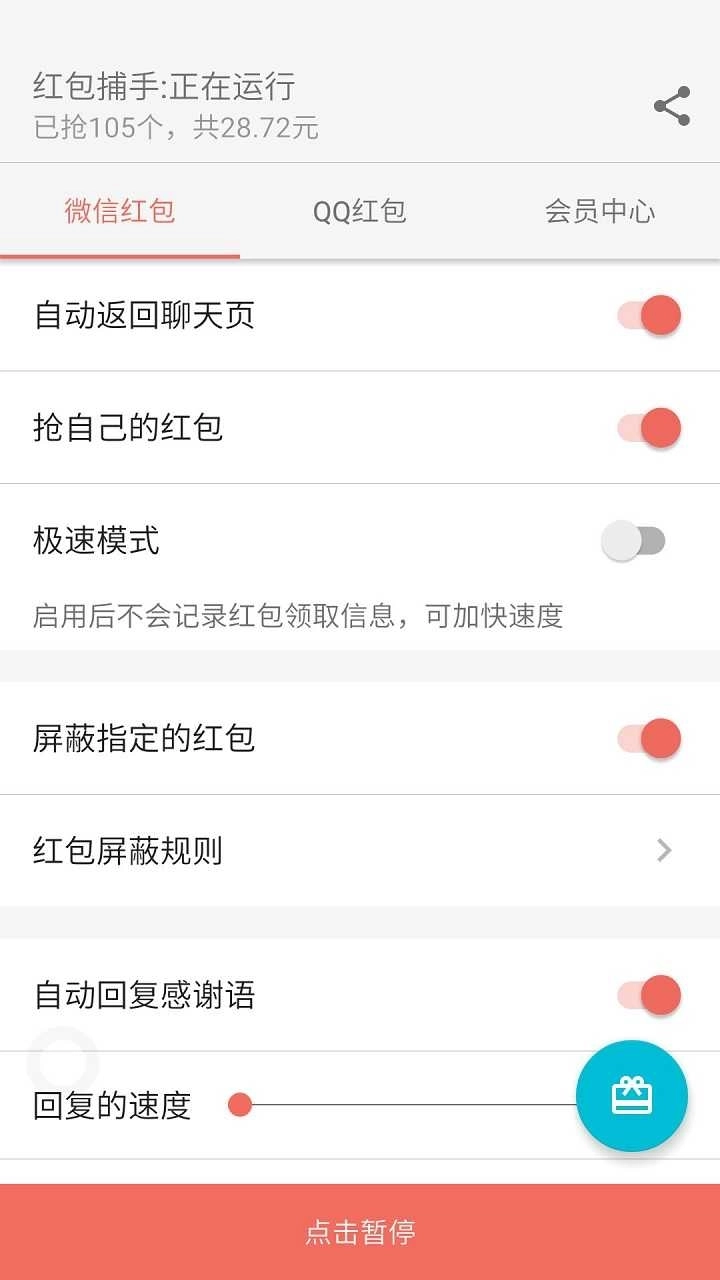Open the gift floating action button

[631, 1095]
